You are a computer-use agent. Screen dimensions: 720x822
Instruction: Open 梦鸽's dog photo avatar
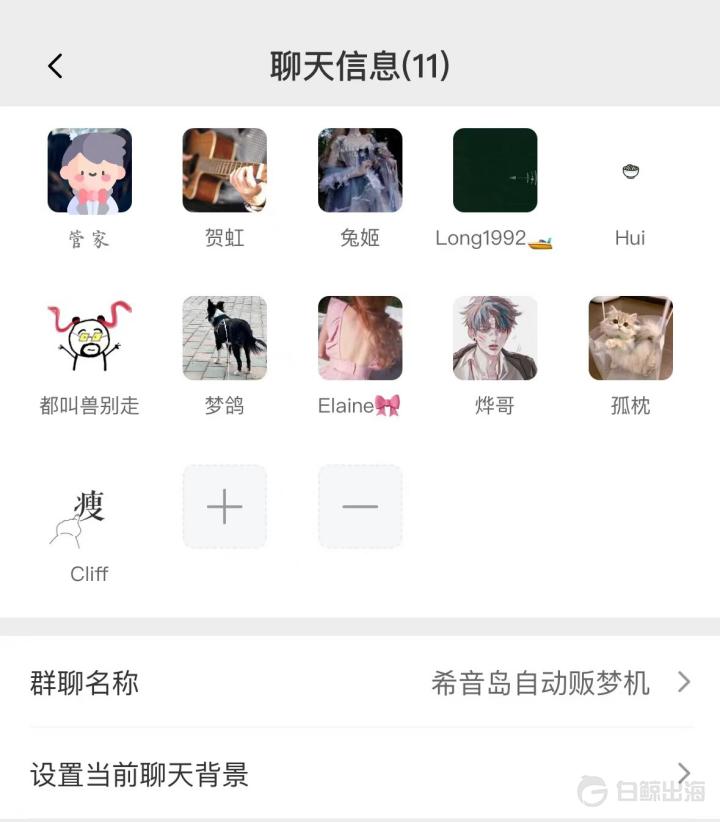point(224,337)
